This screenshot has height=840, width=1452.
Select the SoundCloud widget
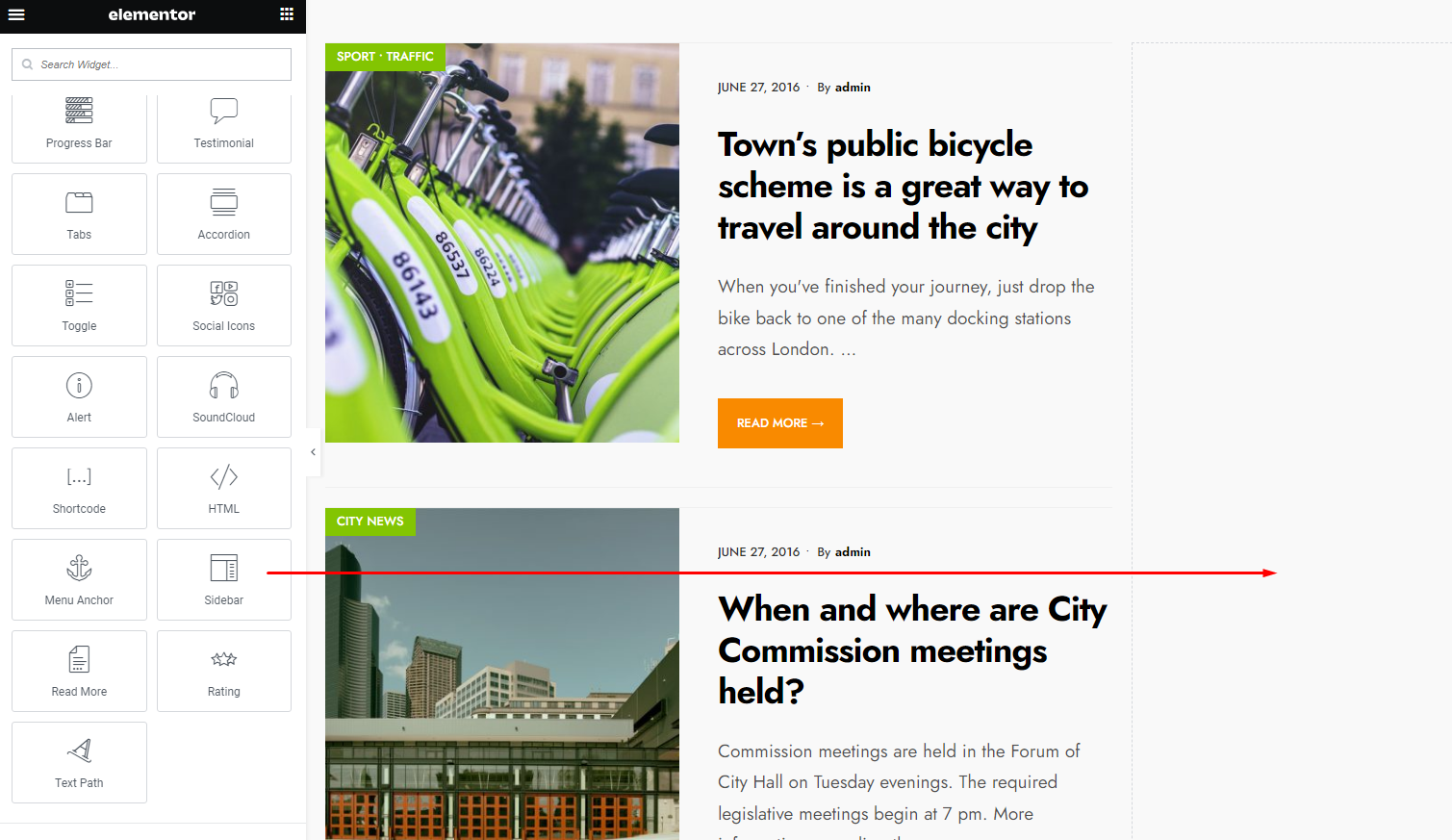click(223, 396)
